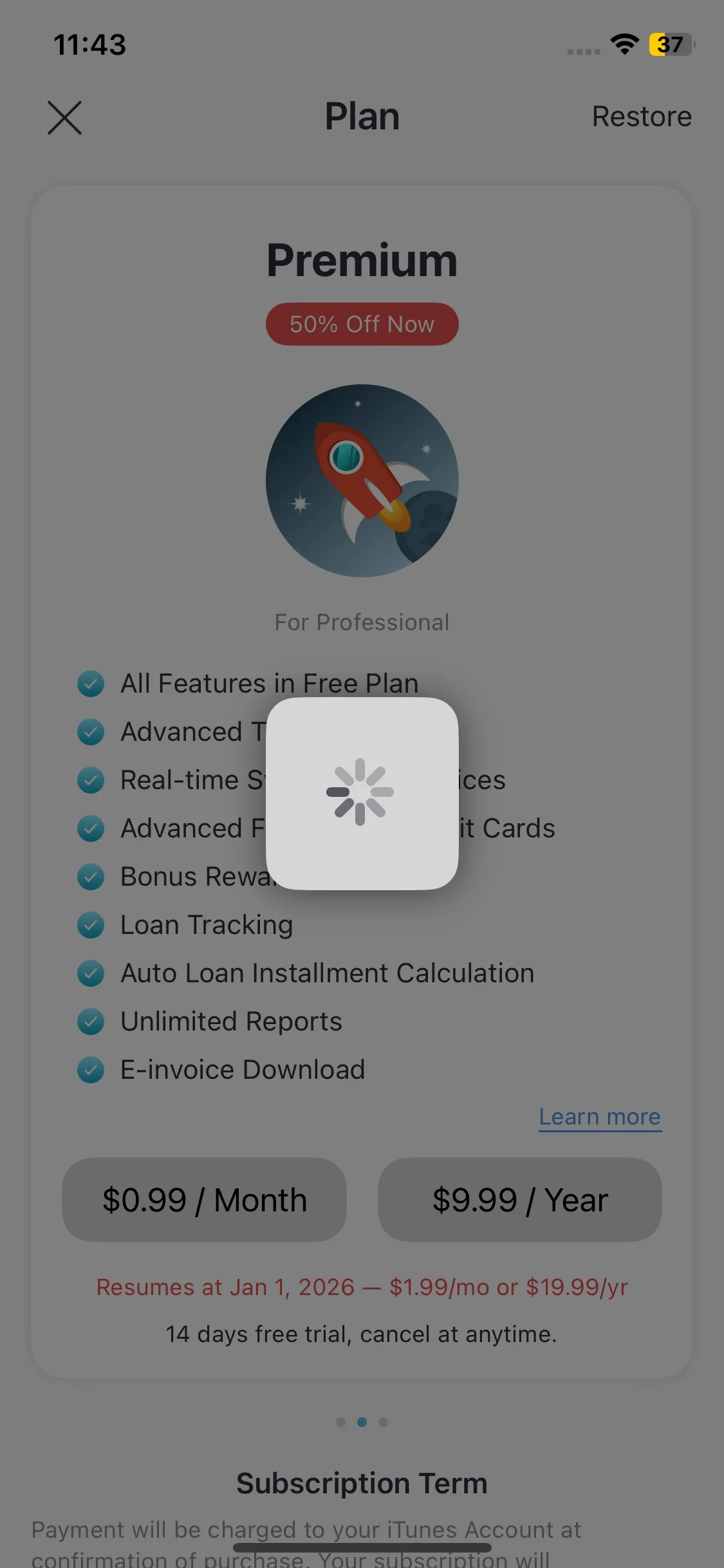
Task: Tap Restore to restore purchases
Action: click(x=642, y=117)
